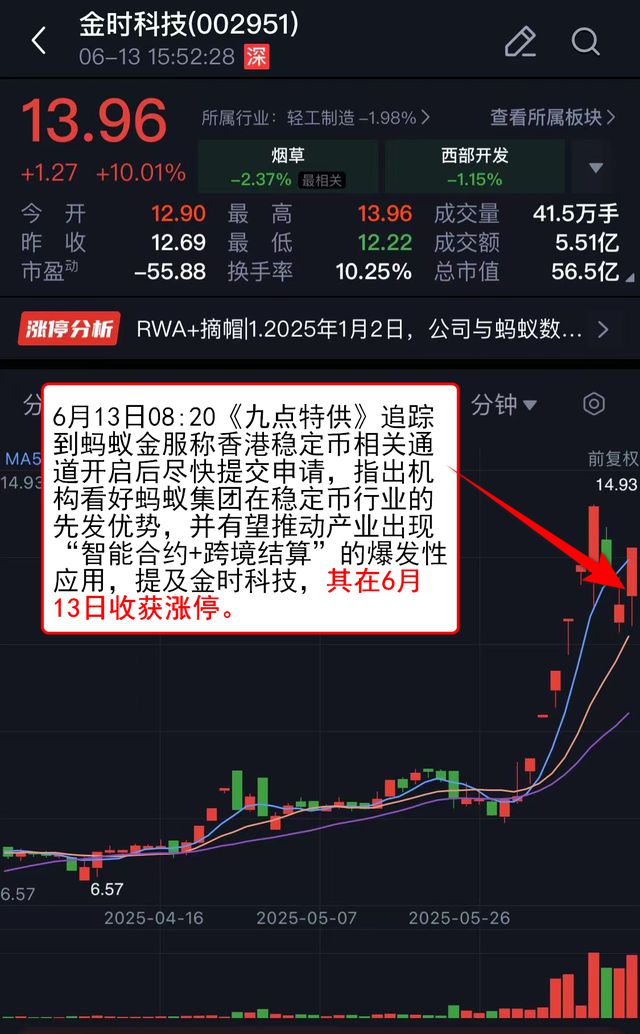Viewport: 640px width, 1034px height.
Task: Open the 分钟 chart period dropdown
Action: click(504, 404)
